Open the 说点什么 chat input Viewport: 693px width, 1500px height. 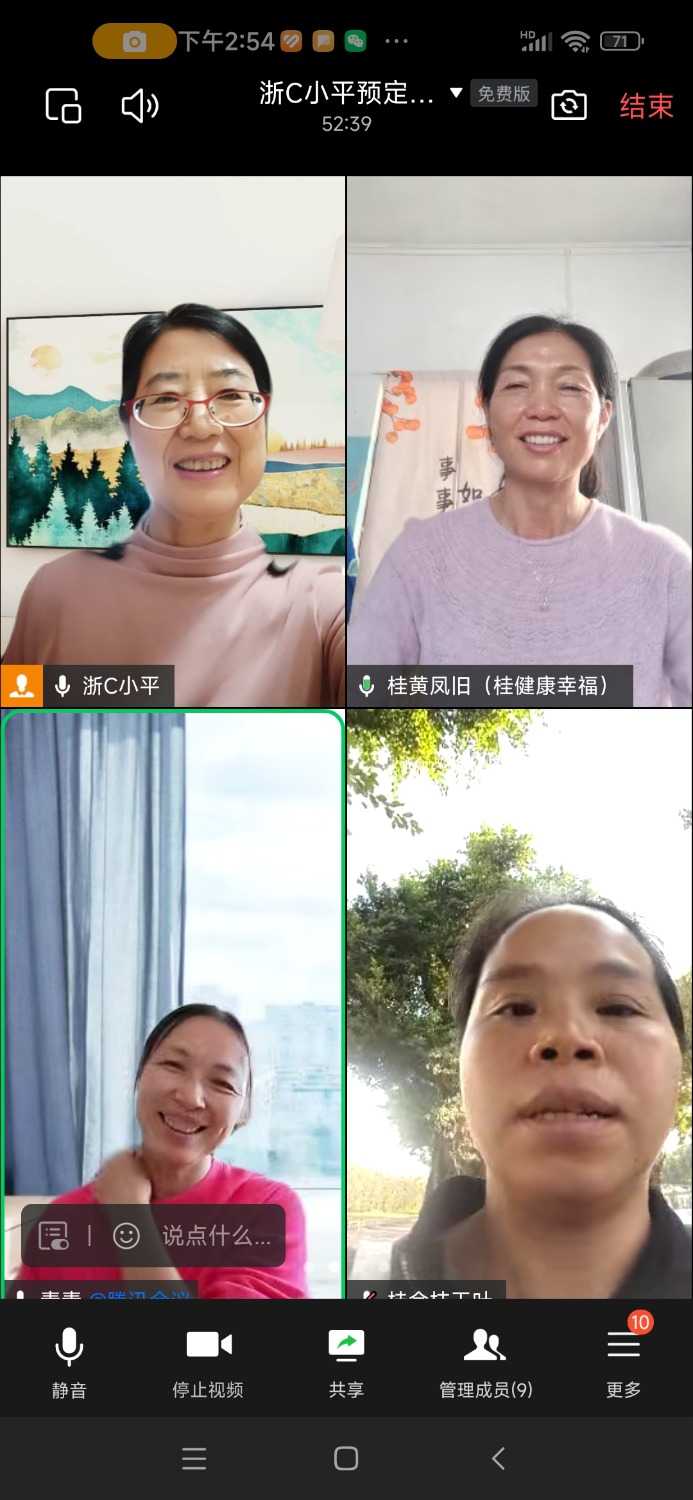[x=216, y=1236]
